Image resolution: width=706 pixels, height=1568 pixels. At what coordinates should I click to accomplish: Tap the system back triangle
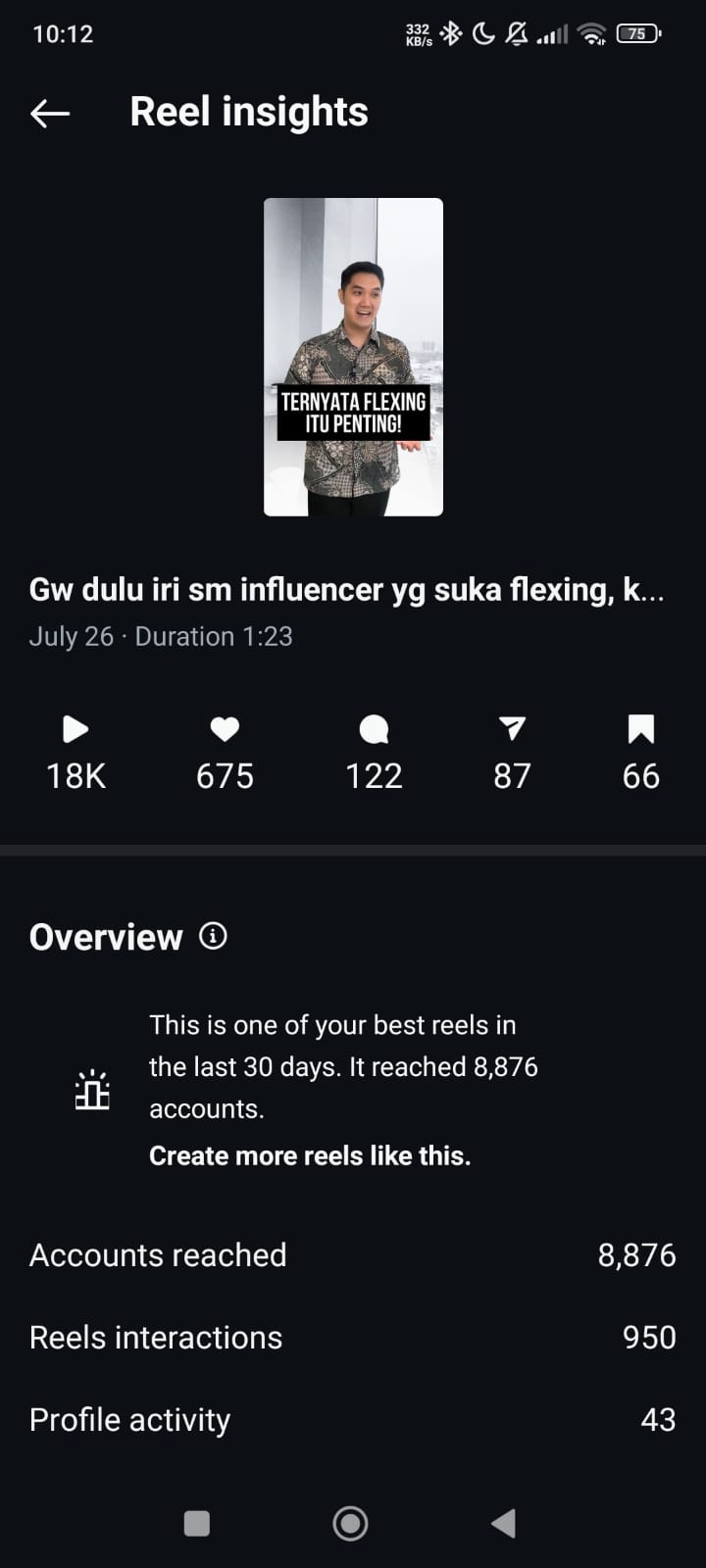[x=503, y=1523]
